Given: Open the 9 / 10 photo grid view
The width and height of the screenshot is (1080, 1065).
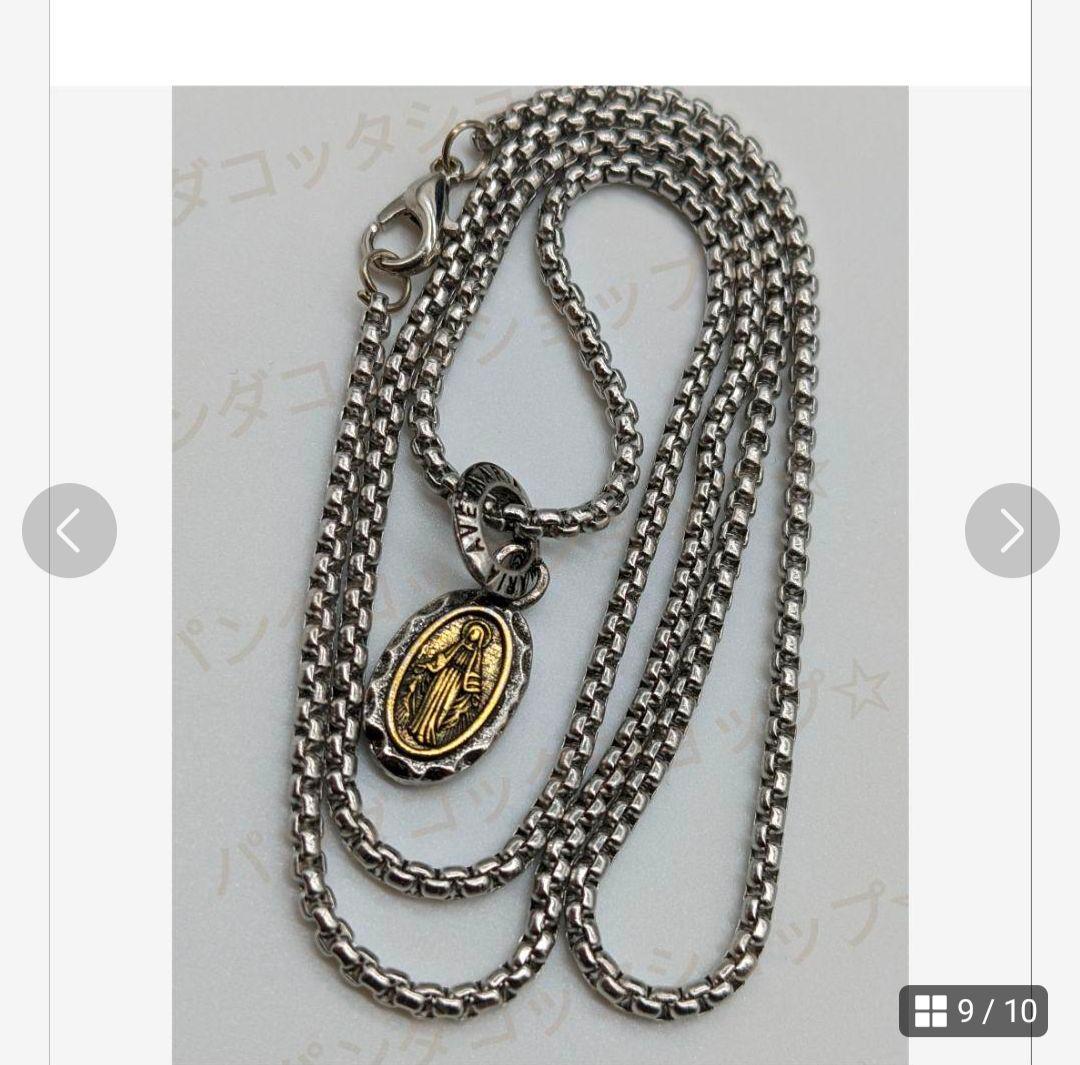Looking at the screenshot, I should point(973,1011).
